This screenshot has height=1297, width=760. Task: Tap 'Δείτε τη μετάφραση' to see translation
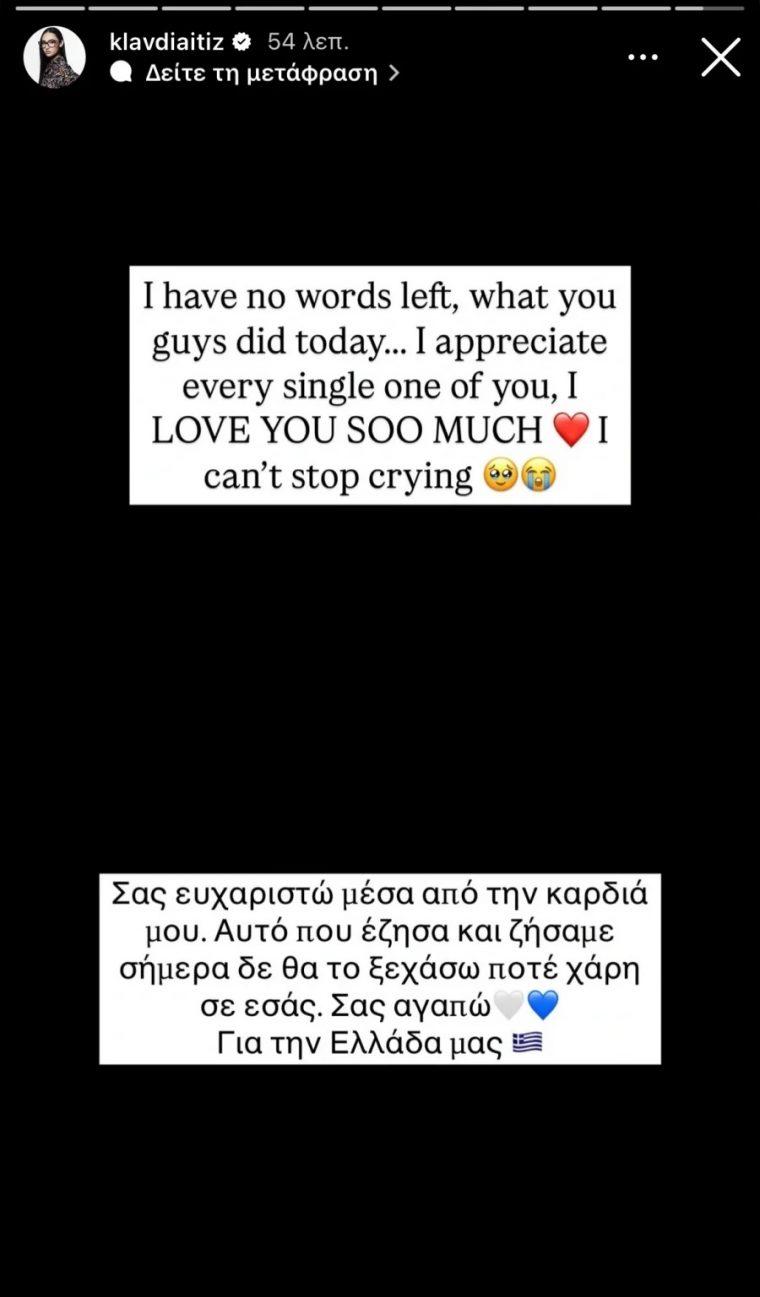[262, 73]
